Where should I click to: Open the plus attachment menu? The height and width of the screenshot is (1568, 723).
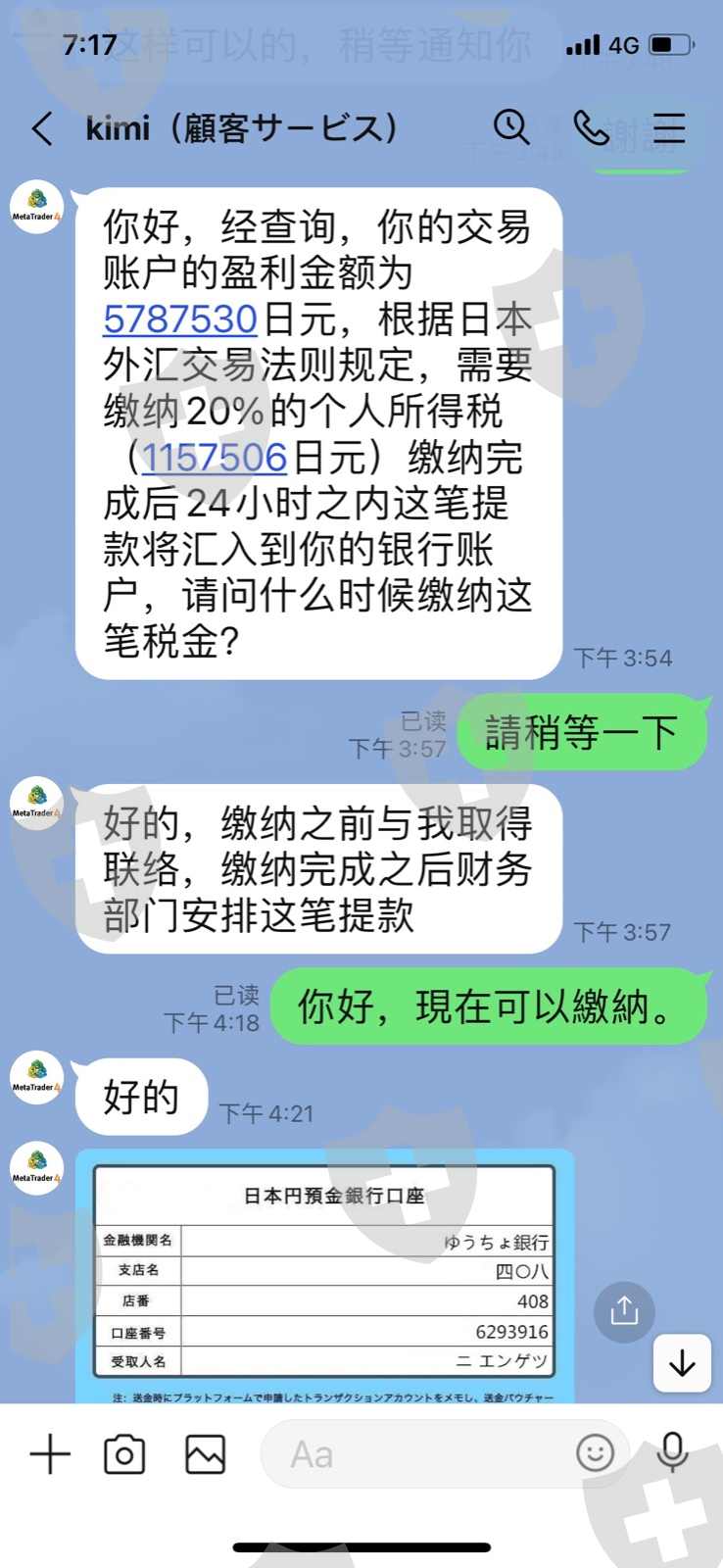[x=50, y=1454]
